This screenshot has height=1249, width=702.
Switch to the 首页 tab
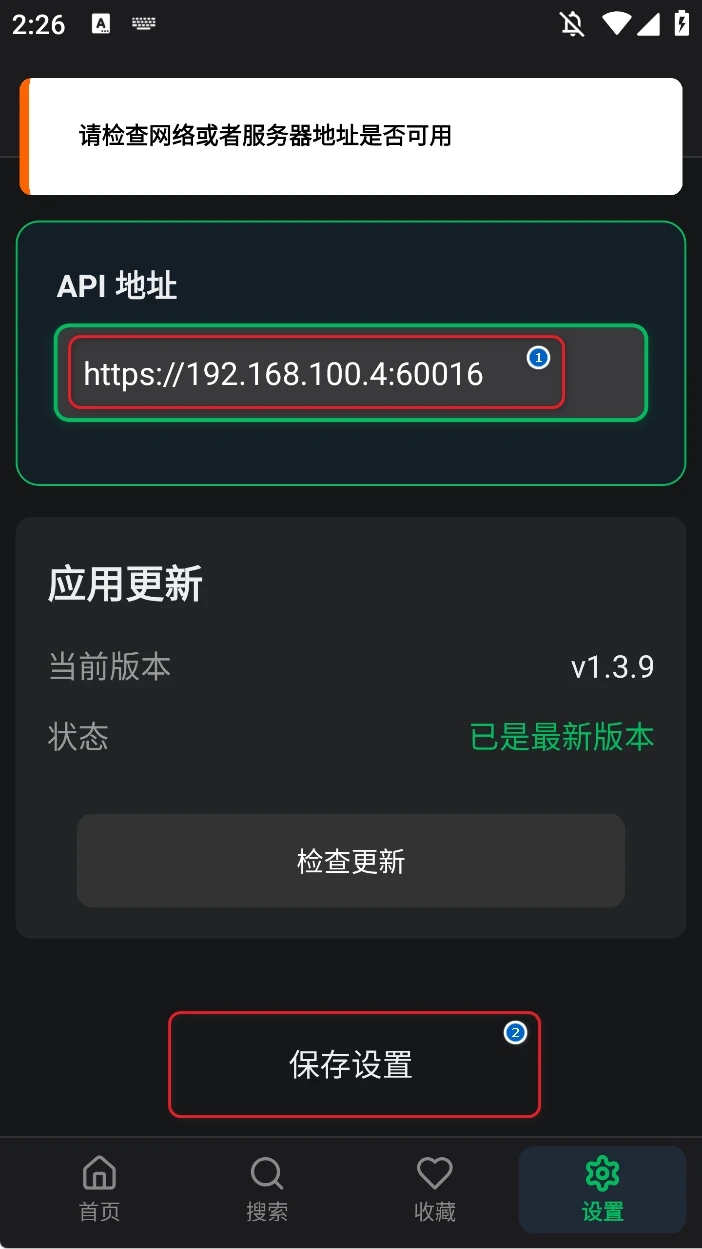tap(99, 1189)
